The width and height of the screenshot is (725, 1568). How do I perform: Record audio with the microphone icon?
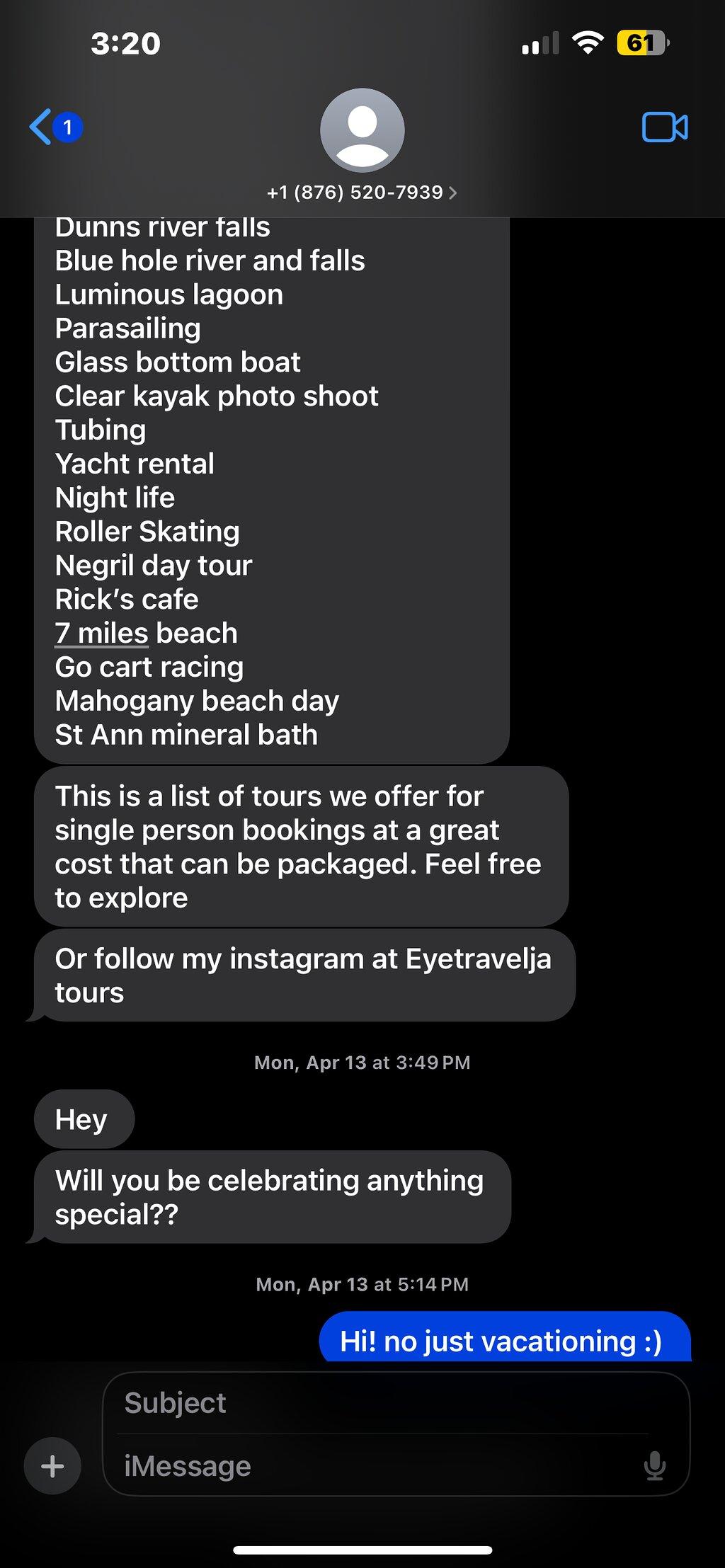tap(655, 1466)
